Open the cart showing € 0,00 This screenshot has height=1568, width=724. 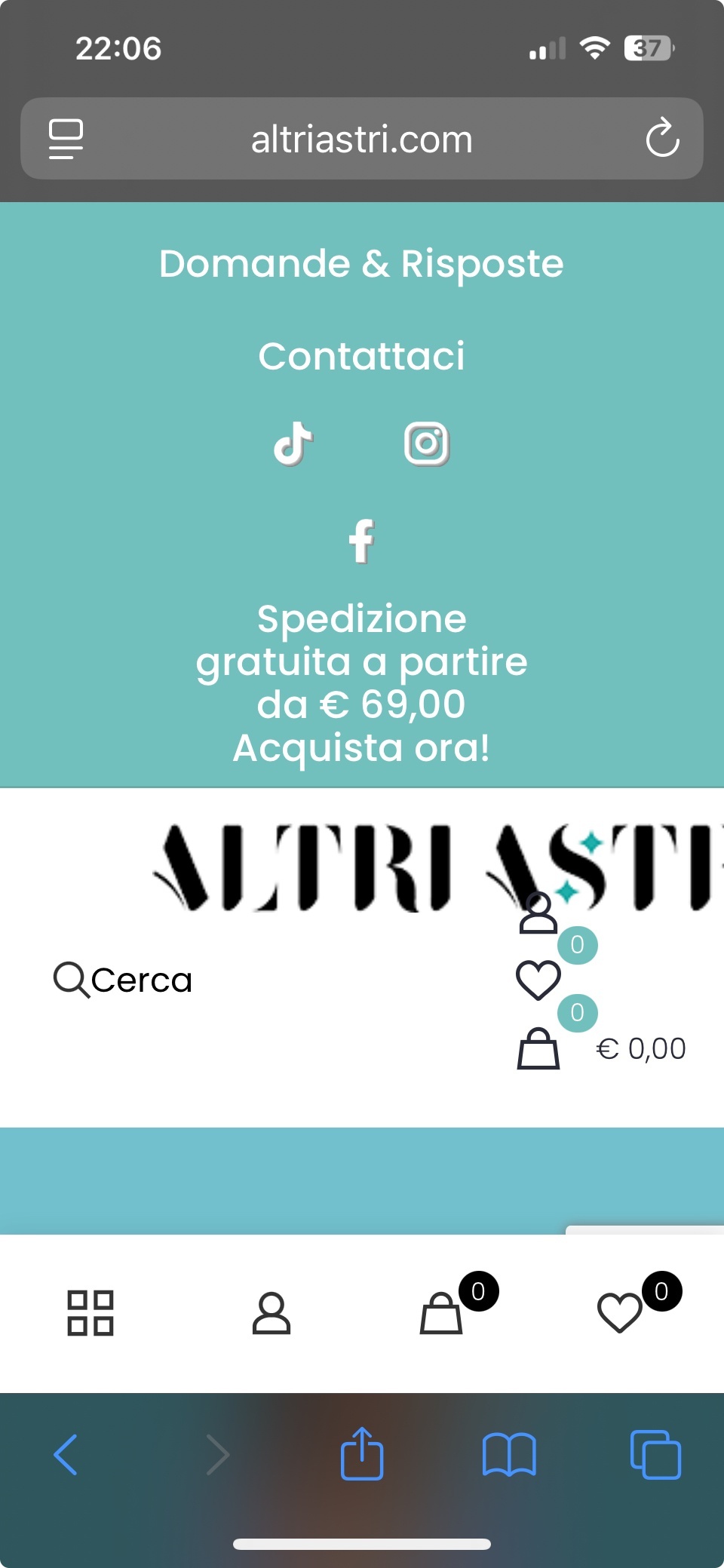[538, 1048]
